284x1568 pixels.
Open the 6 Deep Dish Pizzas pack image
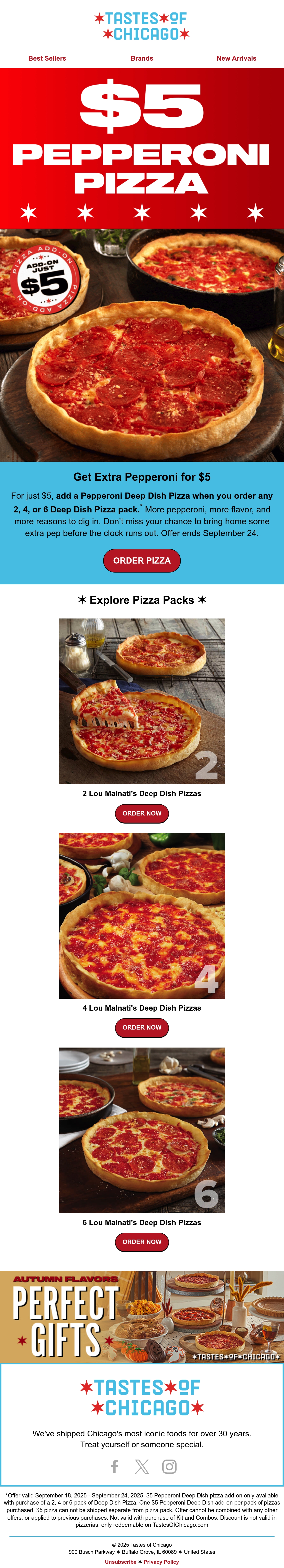142,1130
